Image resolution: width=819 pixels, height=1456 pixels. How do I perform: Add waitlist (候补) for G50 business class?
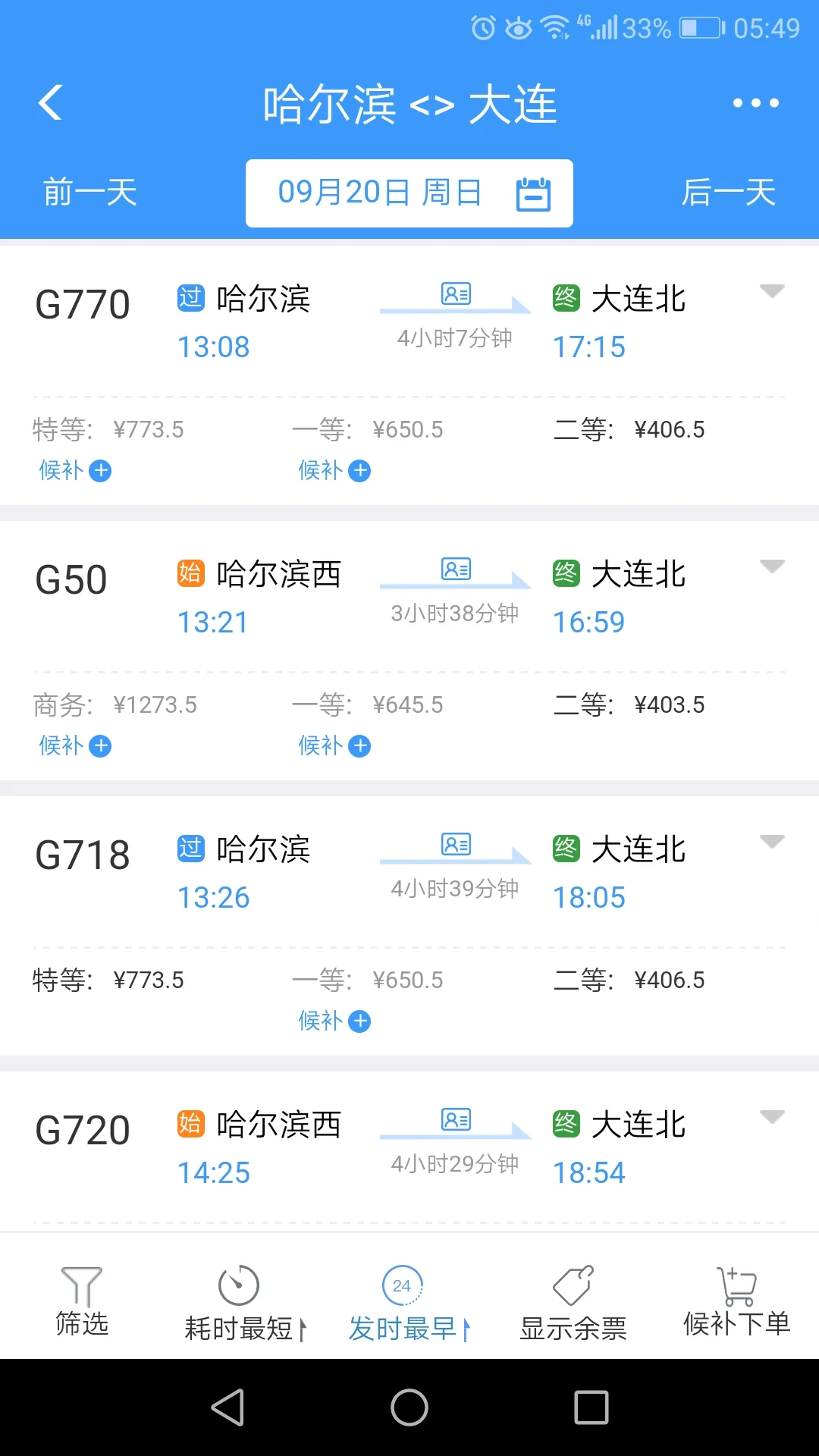[75, 745]
